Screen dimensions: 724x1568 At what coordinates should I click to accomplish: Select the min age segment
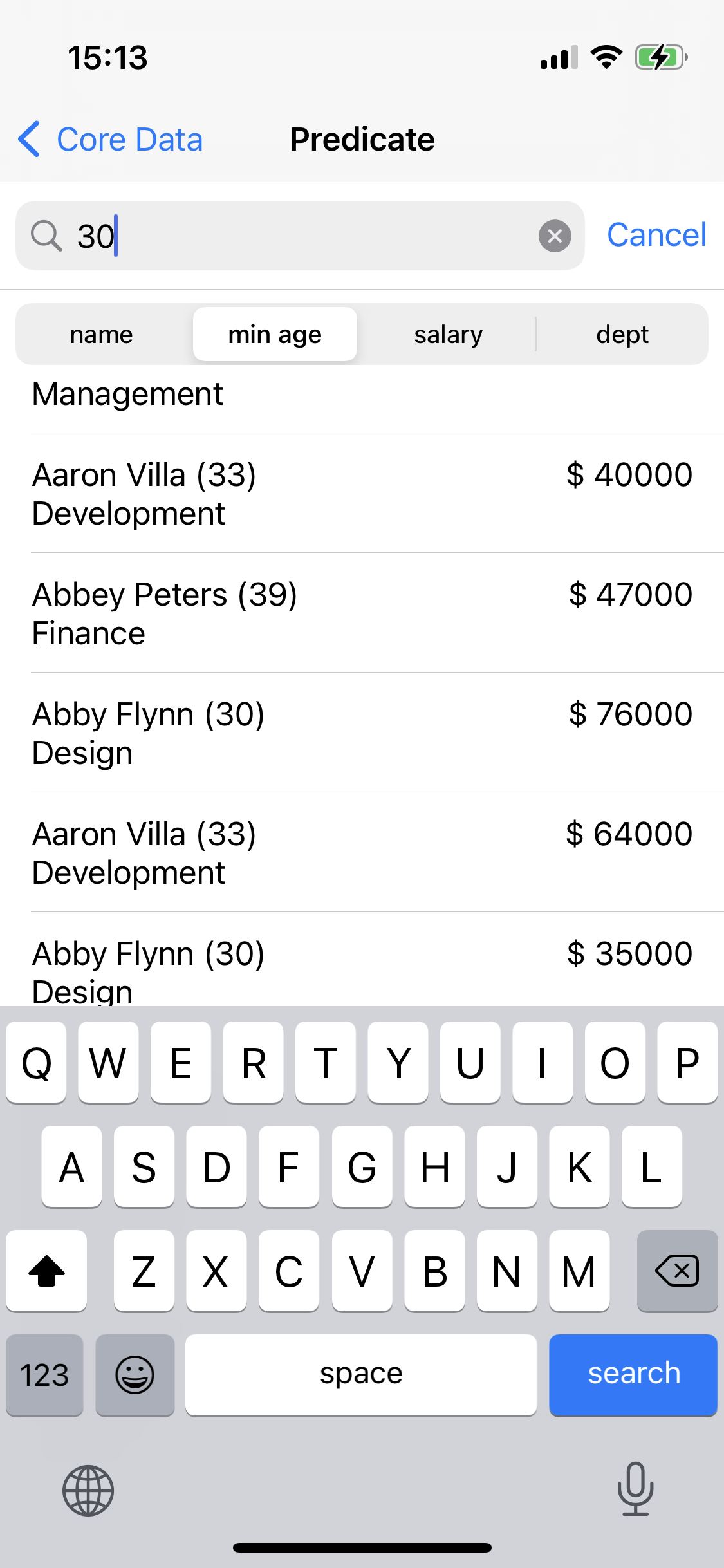[x=275, y=335]
